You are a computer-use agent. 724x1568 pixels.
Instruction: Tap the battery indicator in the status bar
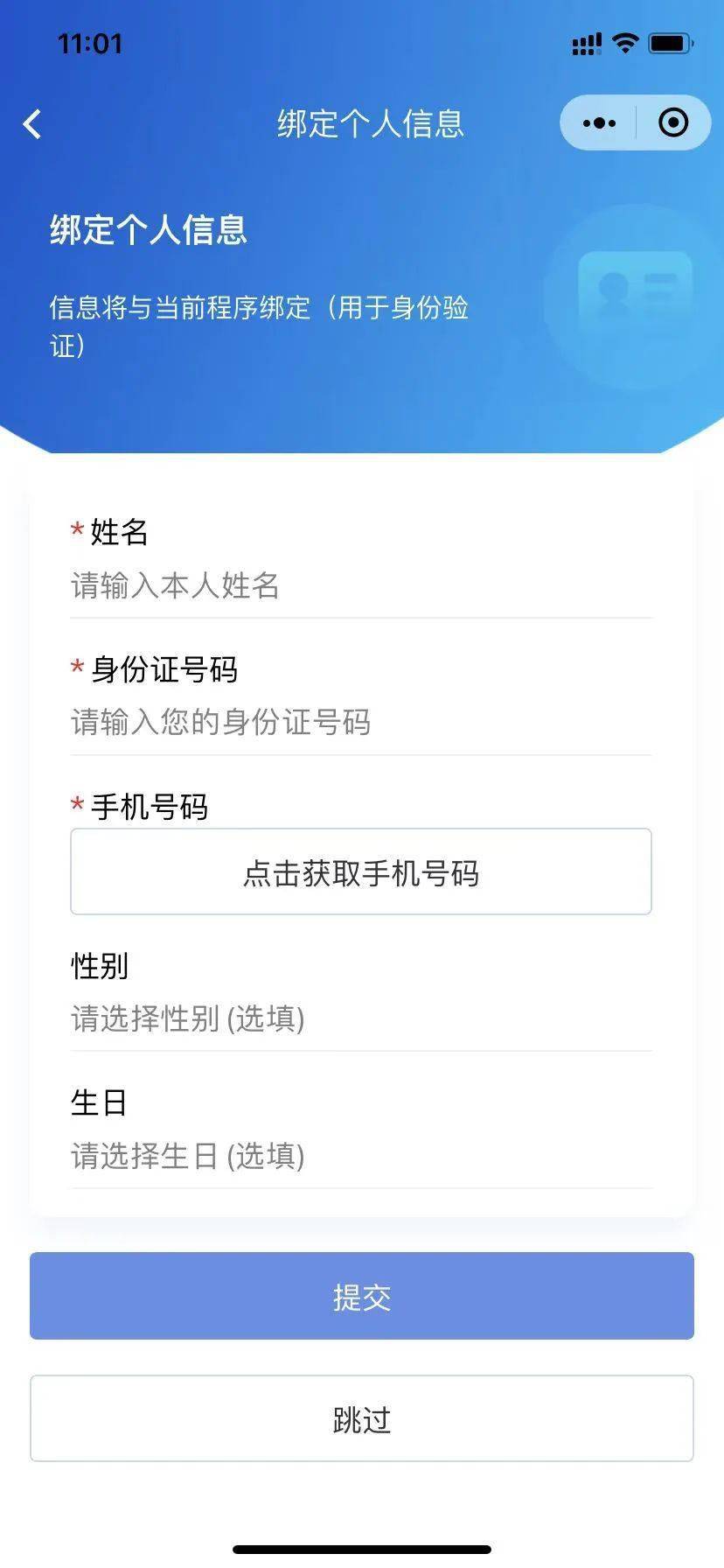coord(668,42)
